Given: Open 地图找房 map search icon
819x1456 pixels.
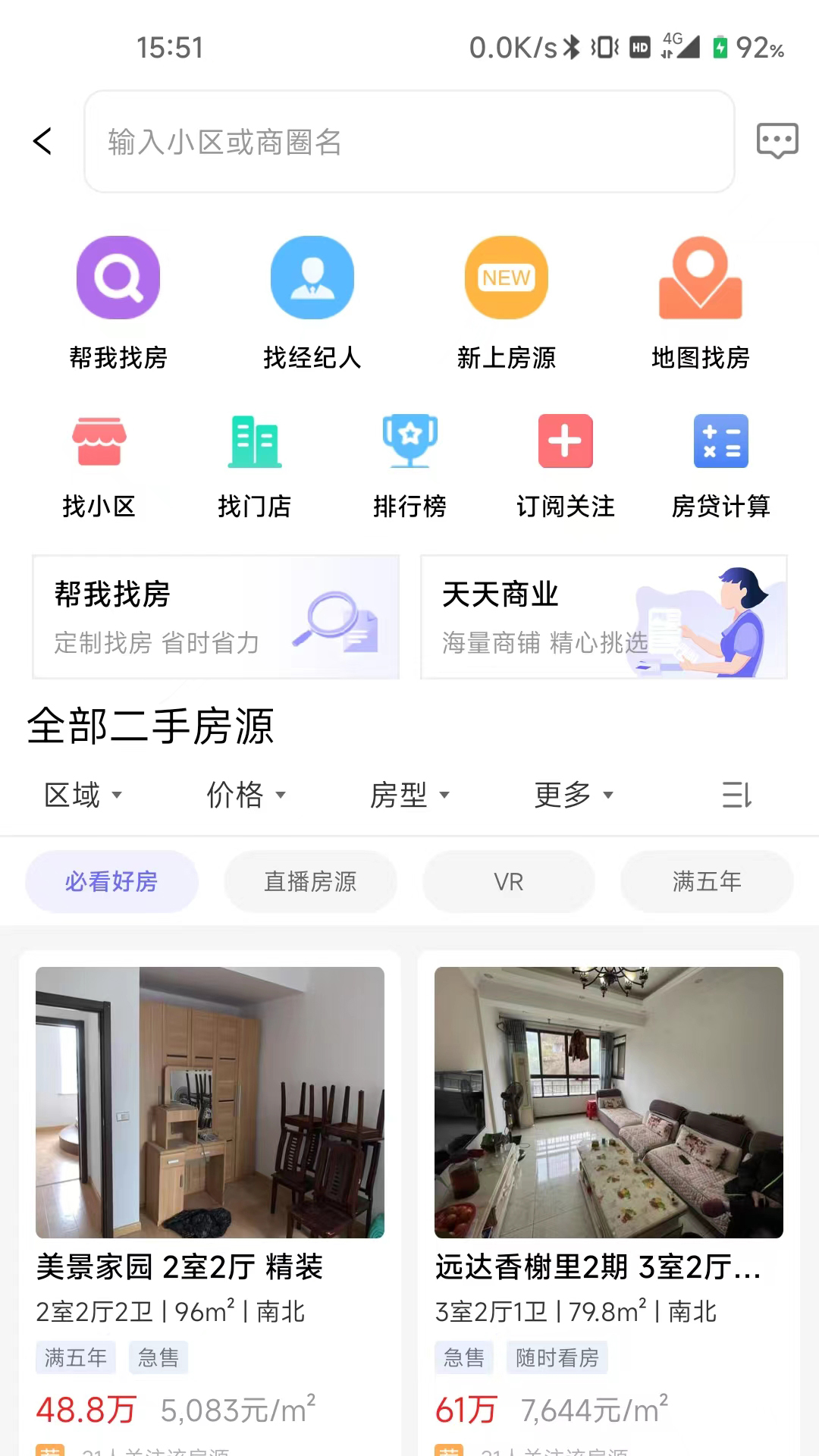Looking at the screenshot, I should [701, 277].
